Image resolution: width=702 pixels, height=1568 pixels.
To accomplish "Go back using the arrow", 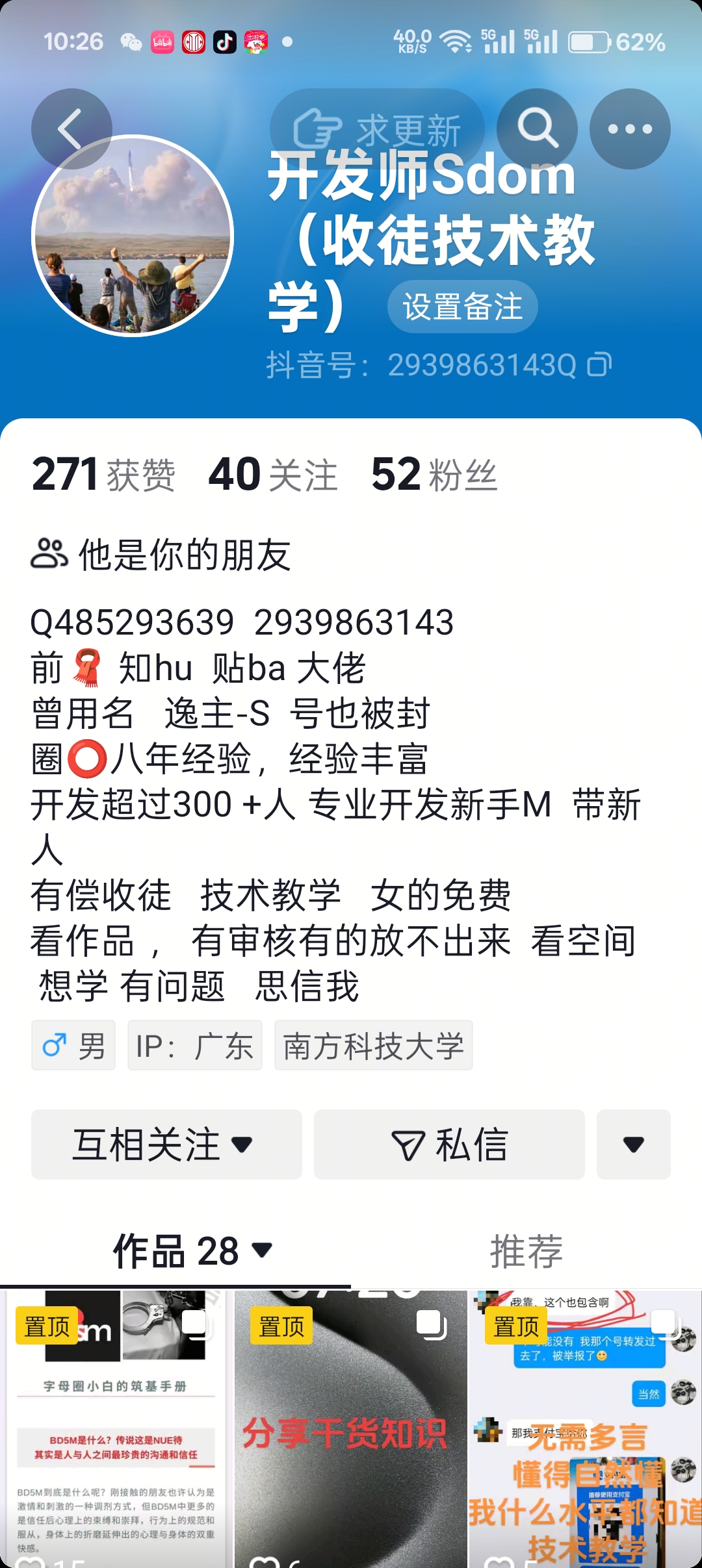I will [x=71, y=129].
